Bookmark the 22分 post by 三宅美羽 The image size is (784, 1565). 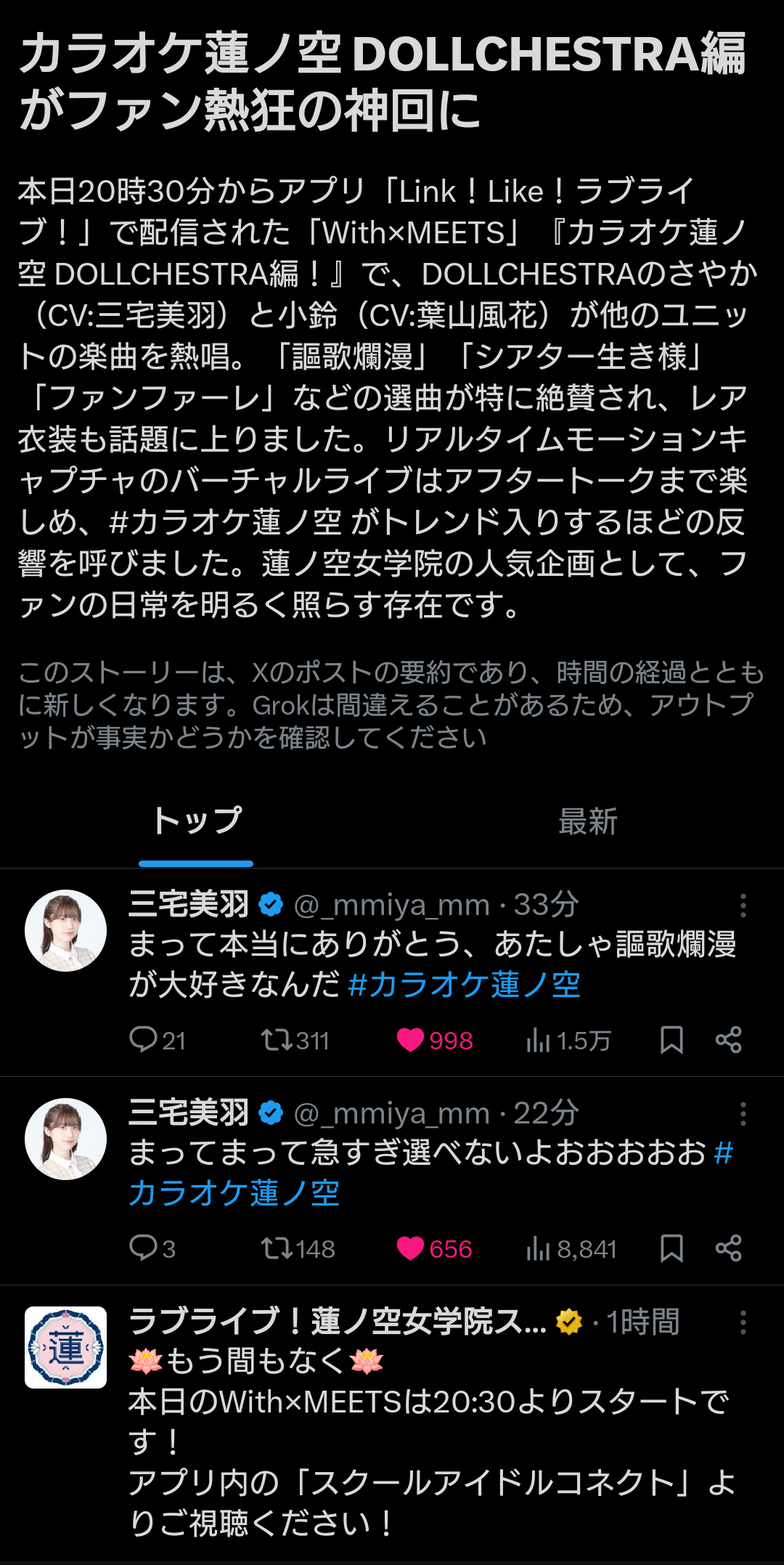tap(671, 1248)
